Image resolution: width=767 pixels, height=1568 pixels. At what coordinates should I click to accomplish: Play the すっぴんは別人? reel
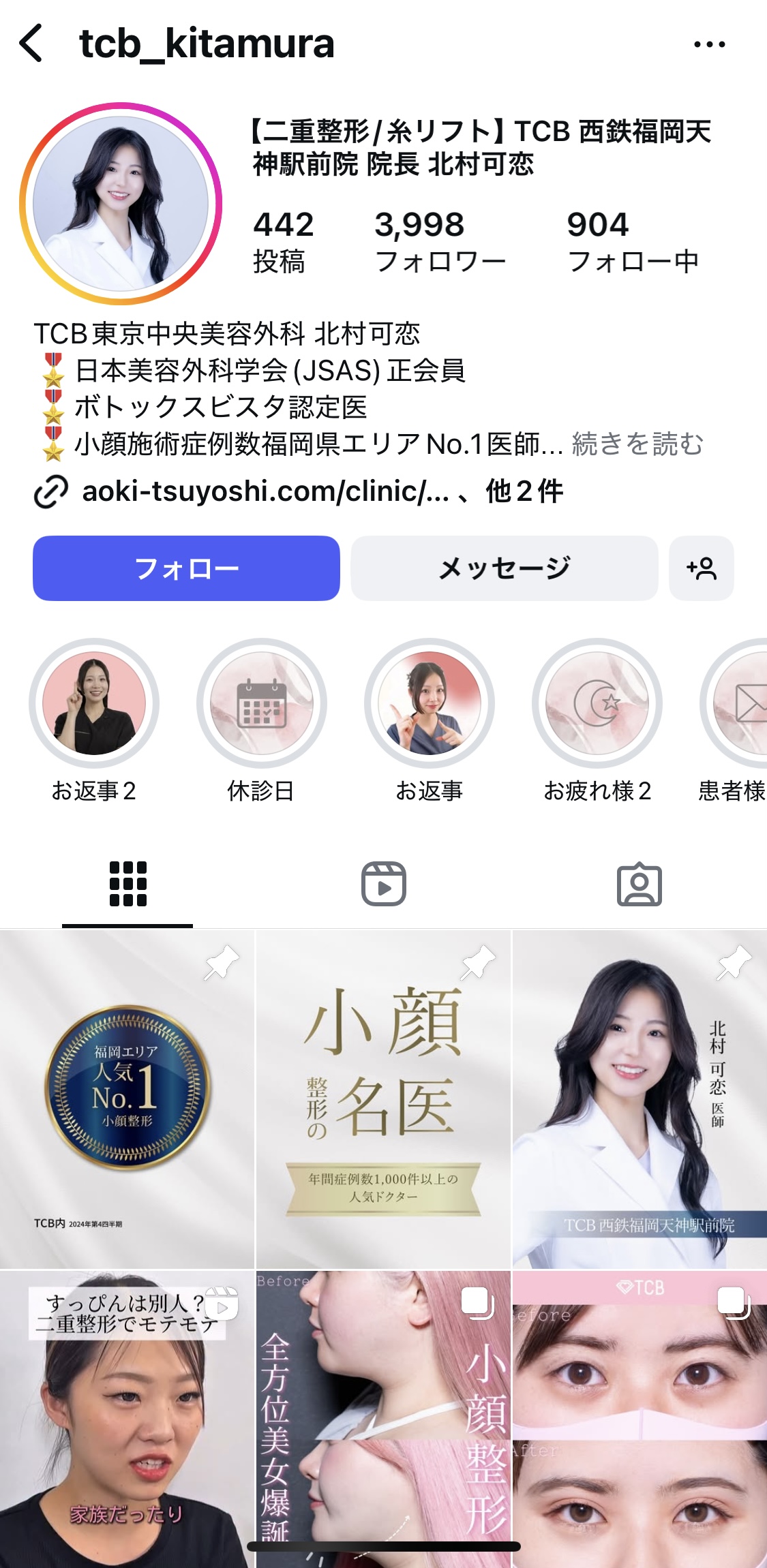(127, 1417)
